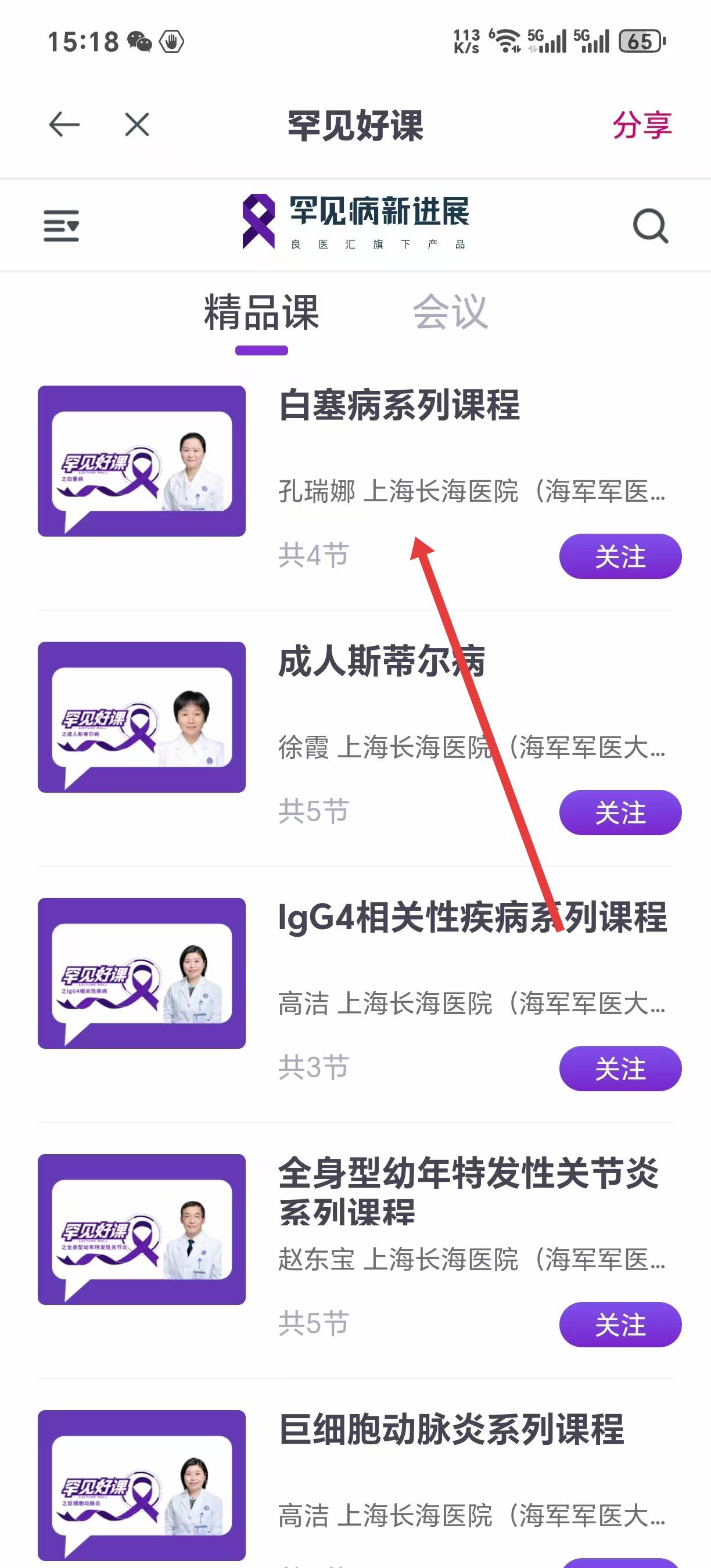The image size is (711, 1568).
Task: Tap 分享 to share this page
Action: coord(642,125)
